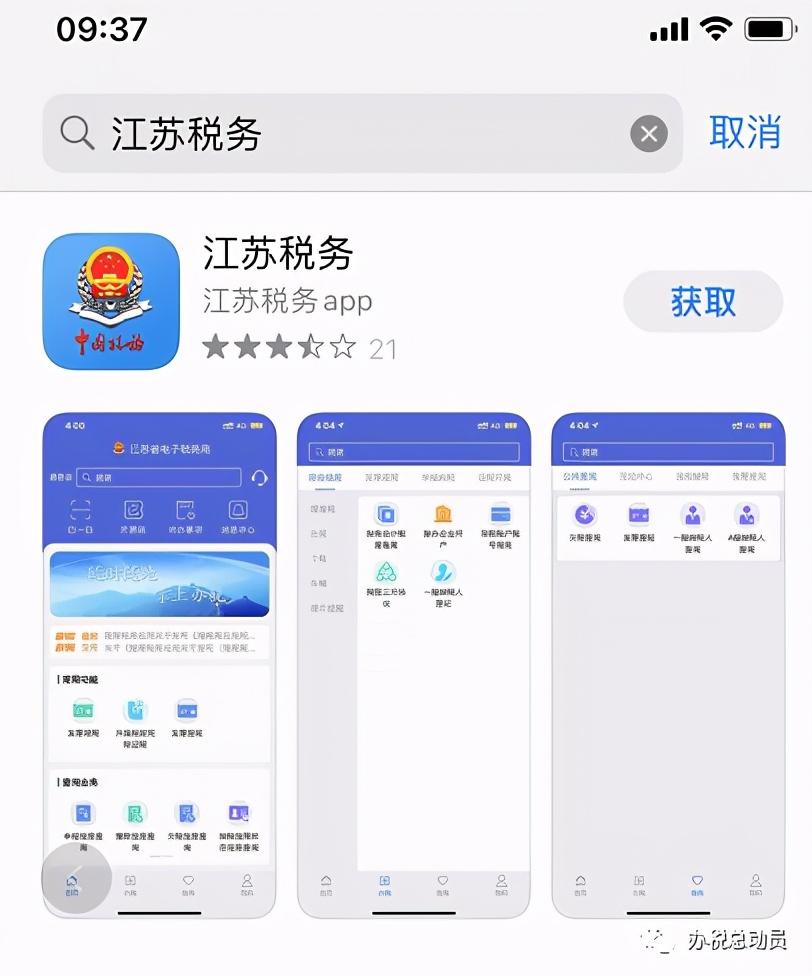
Task: View the second app preview screenshot
Action: pos(413,665)
